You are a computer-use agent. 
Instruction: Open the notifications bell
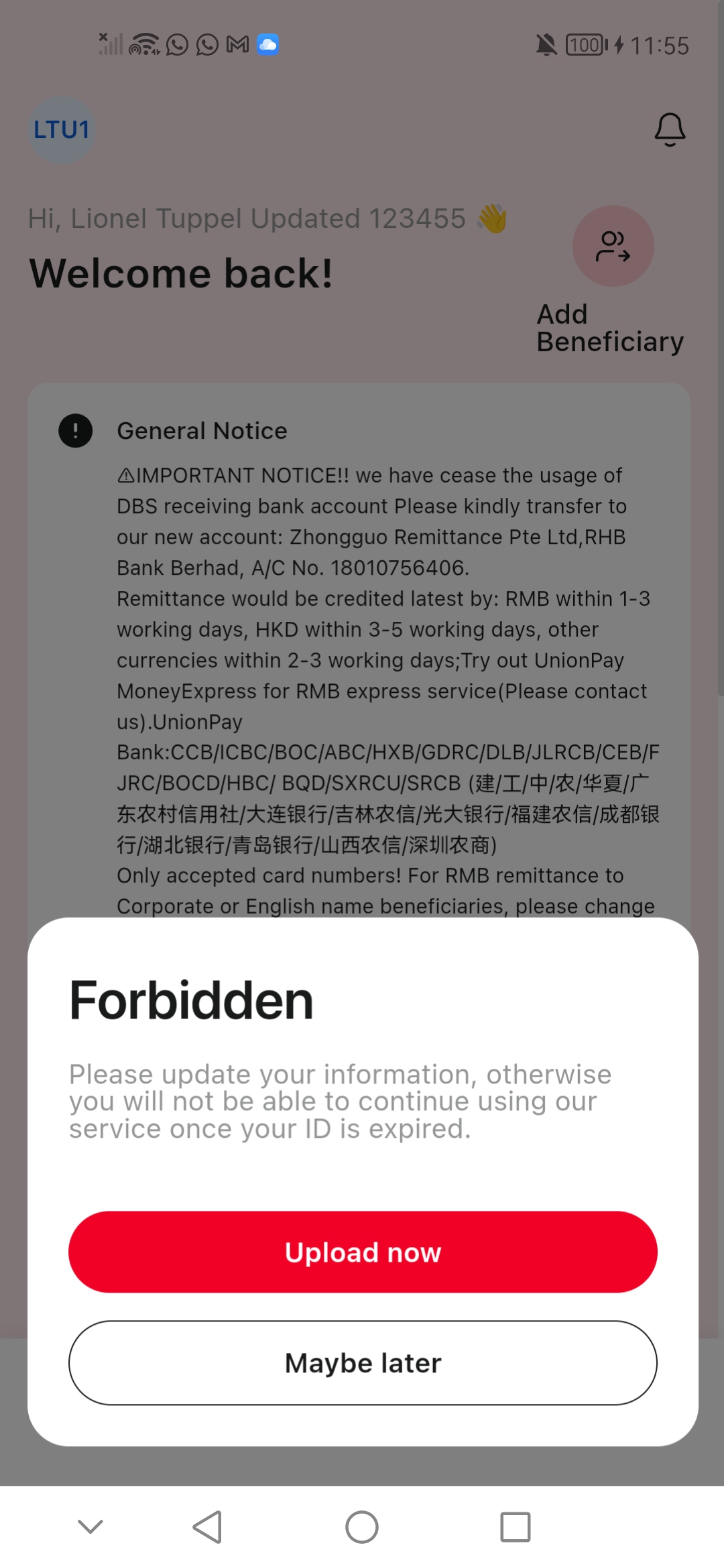[670, 129]
